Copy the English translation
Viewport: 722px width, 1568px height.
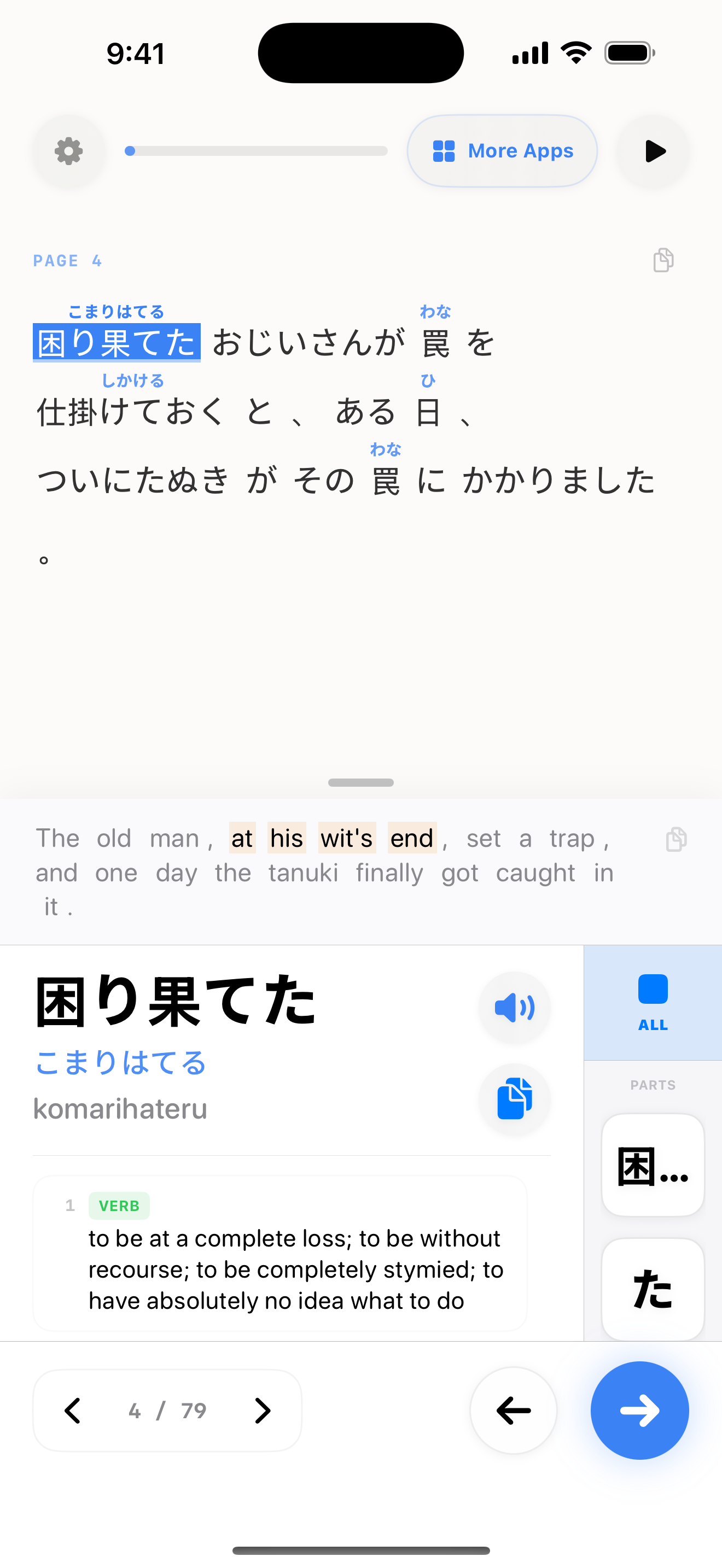pyautogui.click(x=676, y=839)
